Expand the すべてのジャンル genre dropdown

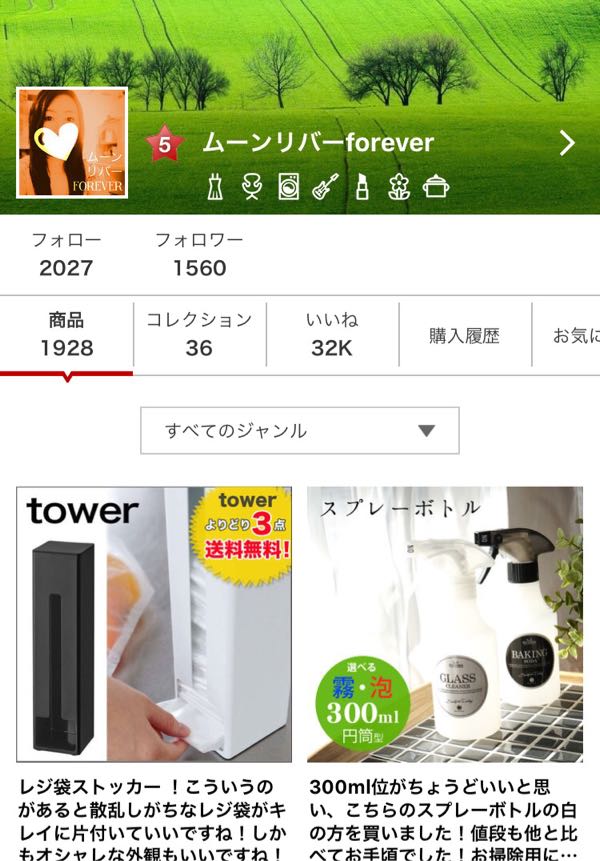(x=300, y=431)
